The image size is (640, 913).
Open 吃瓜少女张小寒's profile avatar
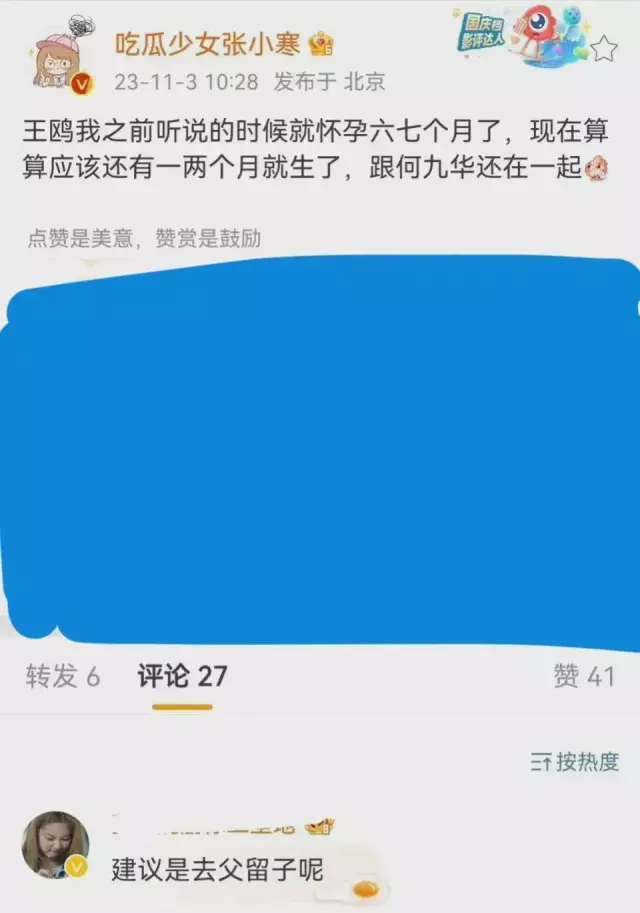(x=62, y=61)
